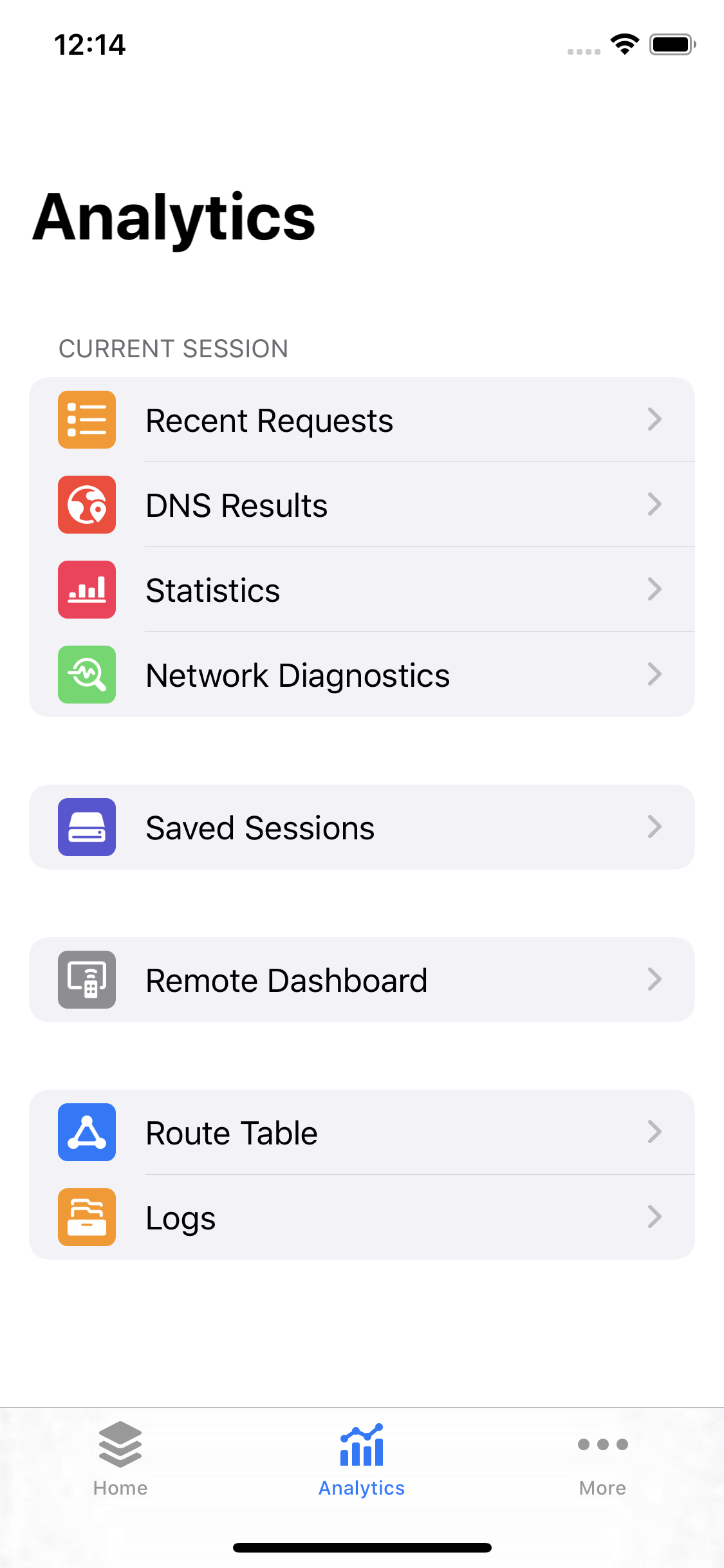Switch to the Home tab
Screen dimensions: 724x1568
(x=120, y=1461)
